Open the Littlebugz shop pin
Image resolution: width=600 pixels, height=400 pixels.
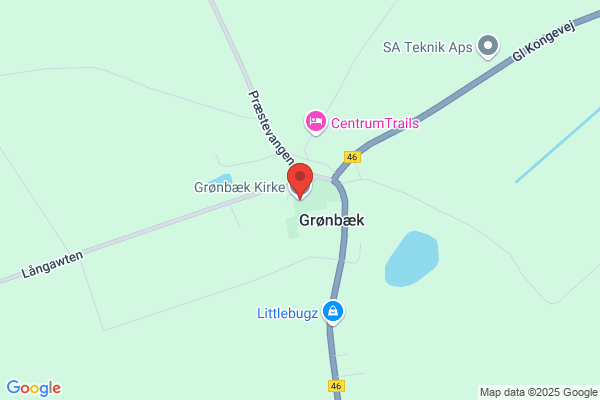click(333, 312)
